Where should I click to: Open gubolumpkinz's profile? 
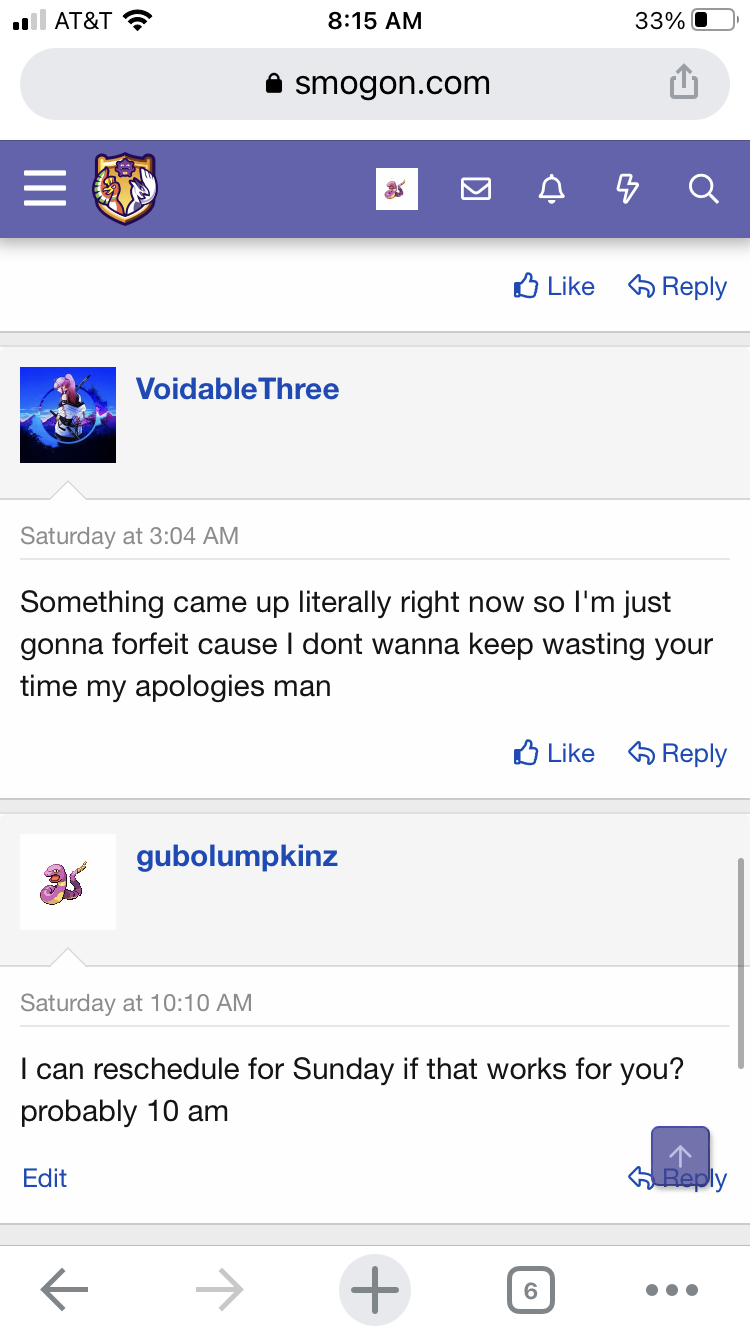237,856
